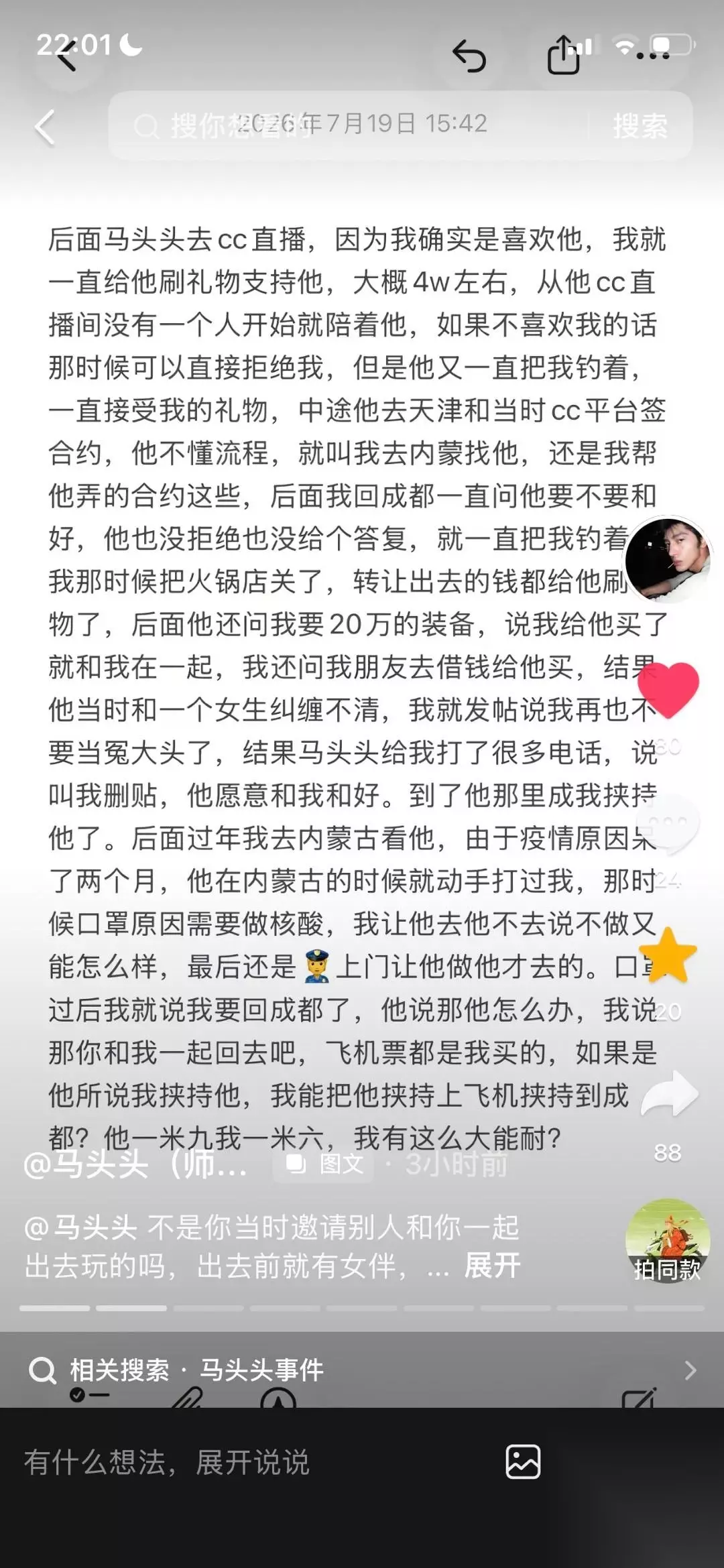This screenshot has height=1568, width=724.
Task: Tap the 搜索 search button
Action: click(640, 126)
